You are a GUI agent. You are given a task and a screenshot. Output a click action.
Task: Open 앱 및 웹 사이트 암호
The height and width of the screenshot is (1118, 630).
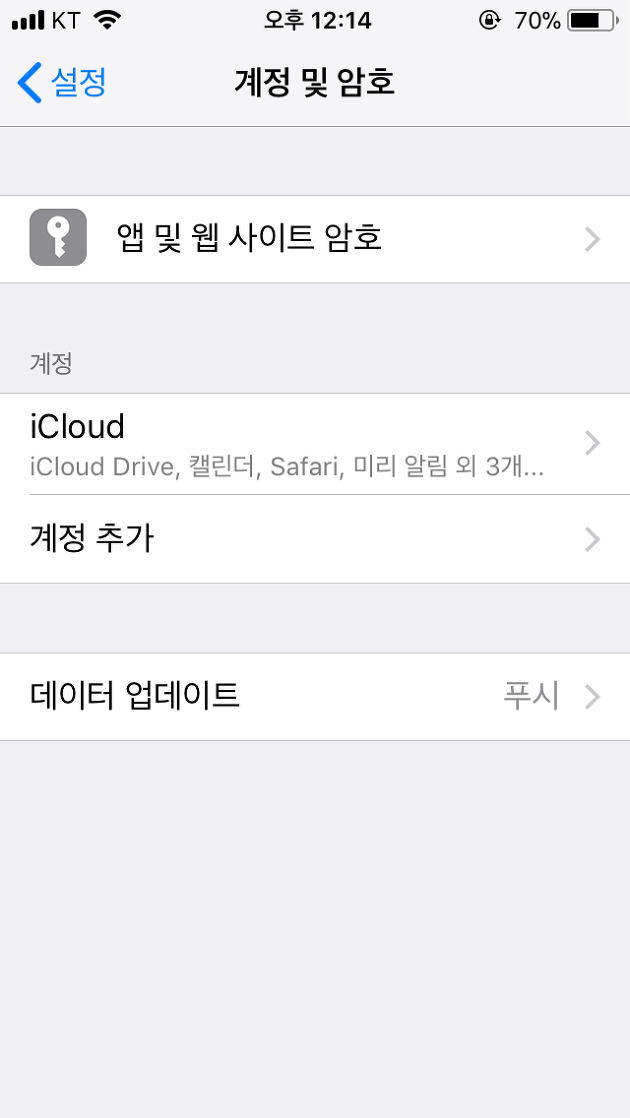pos(315,240)
